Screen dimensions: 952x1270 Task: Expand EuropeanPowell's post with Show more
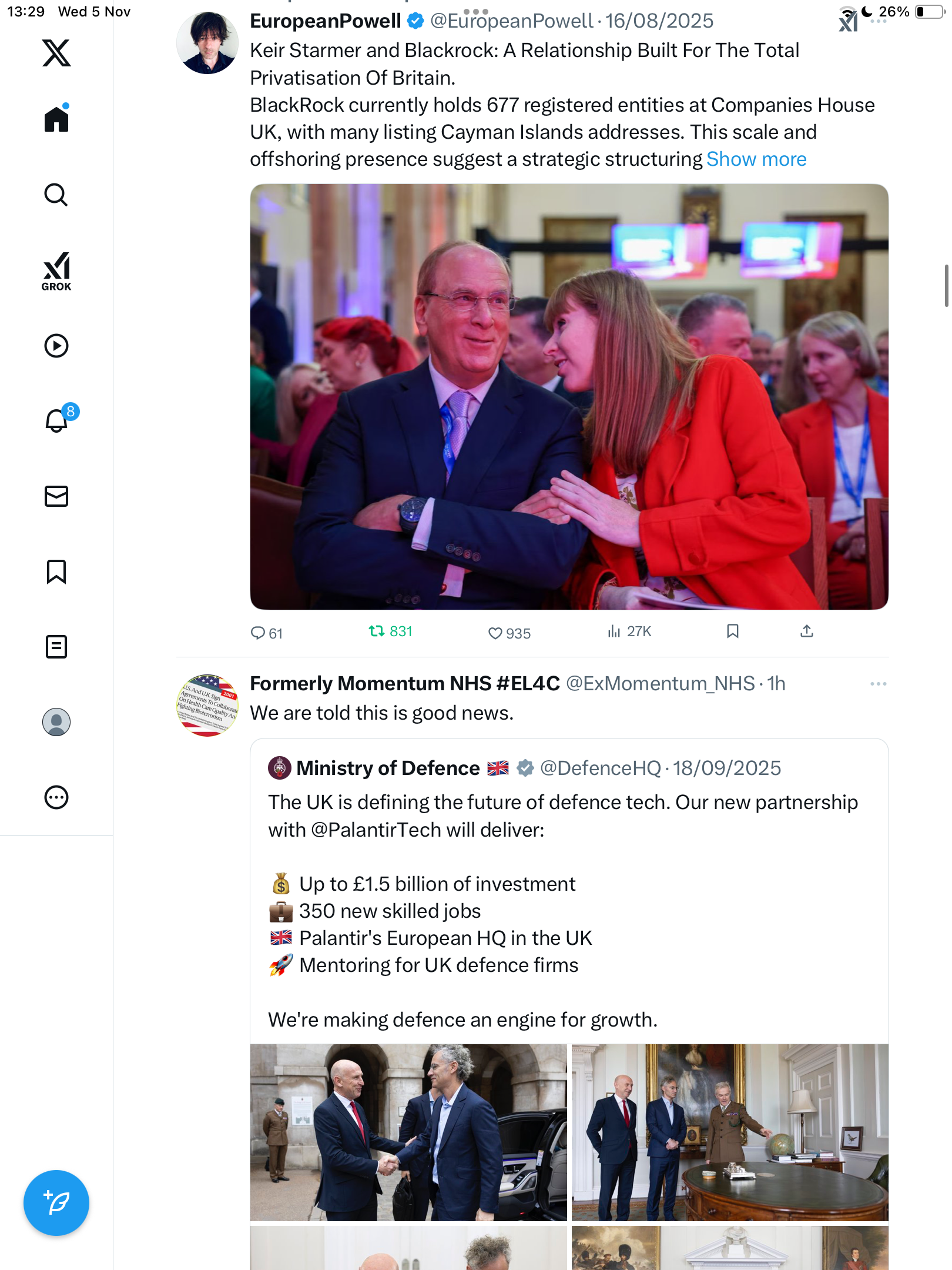tap(756, 159)
